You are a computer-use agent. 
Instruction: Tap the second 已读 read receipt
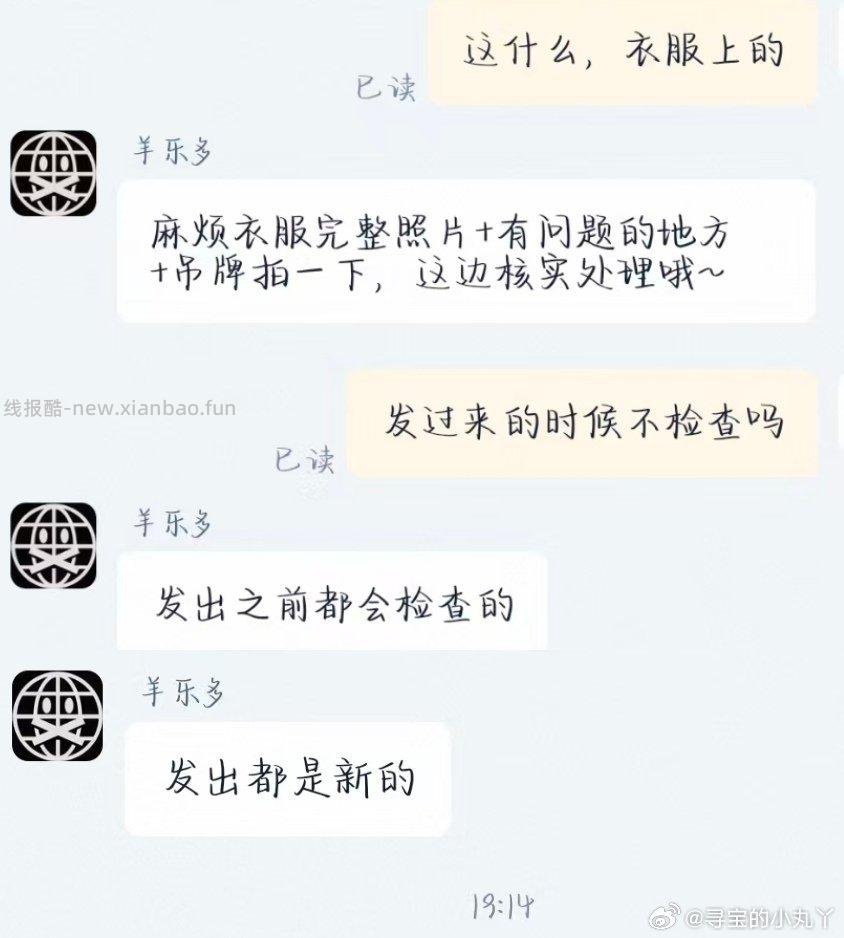click(x=304, y=460)
